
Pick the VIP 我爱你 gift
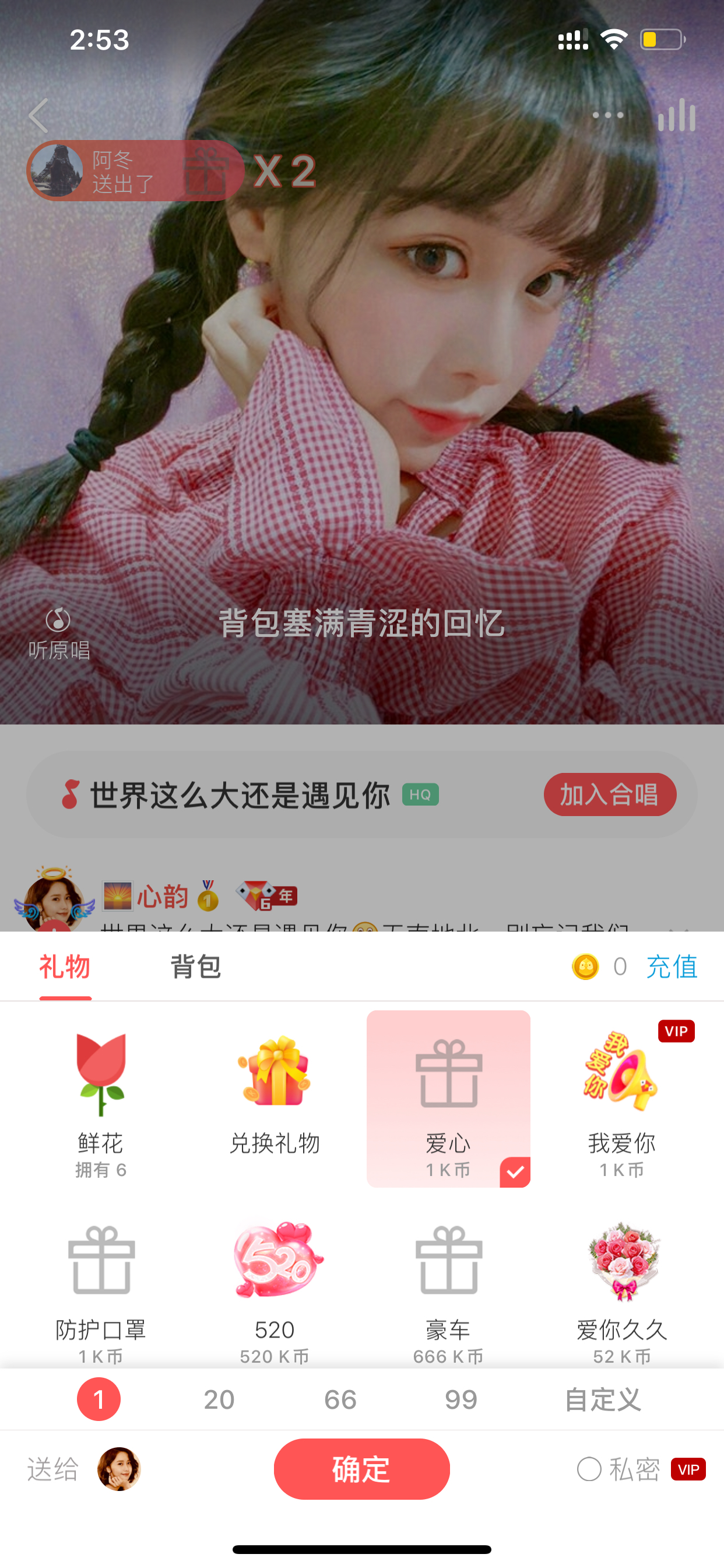click(x=622, y=1100)
